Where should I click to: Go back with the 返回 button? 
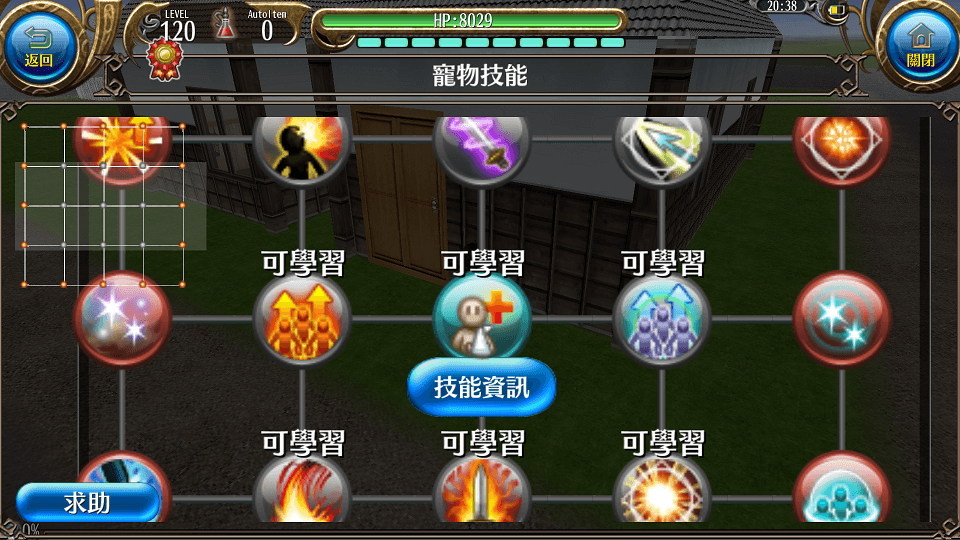click(x=40, y=45)
